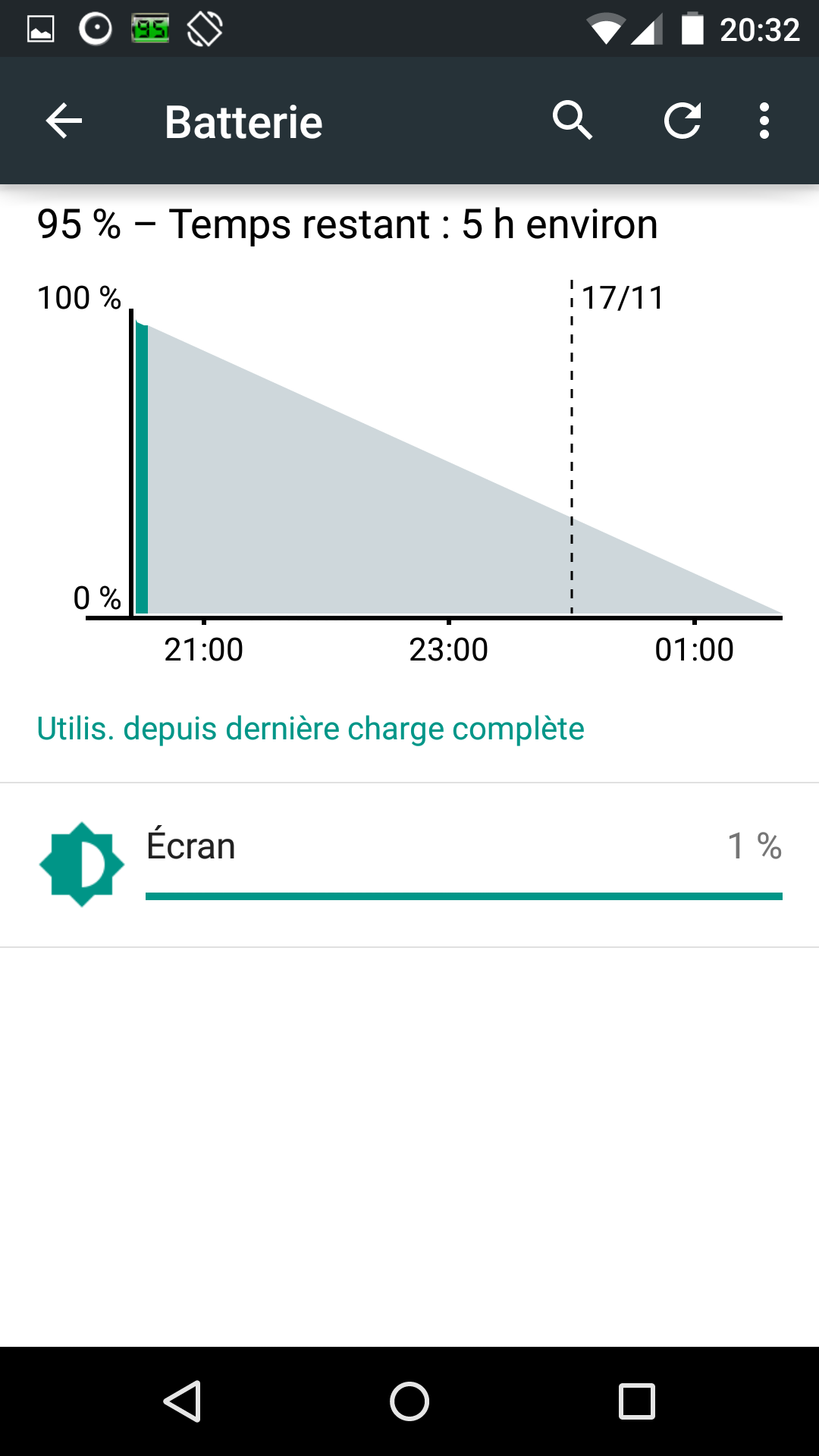The image size is (819, 1456).
Task: Tap the system home button
Action: tap(409, 1401)
